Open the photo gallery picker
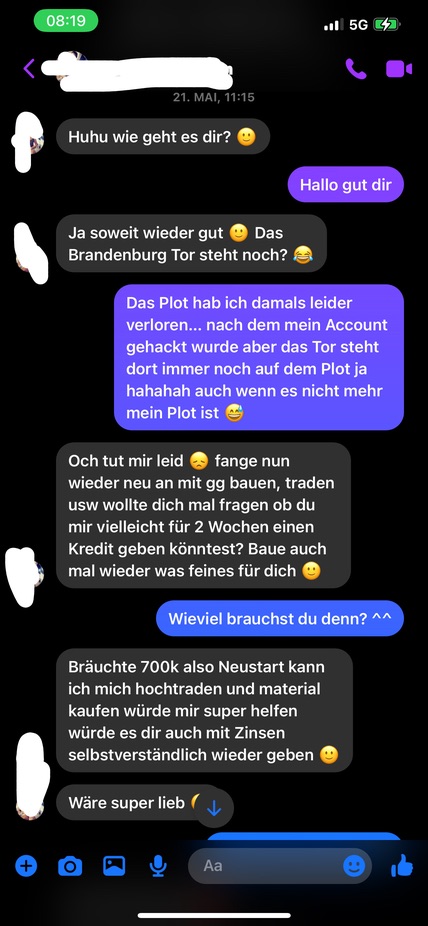Image resolution: width=428 pixels, height=926 pixels. (x=114, y=866)
